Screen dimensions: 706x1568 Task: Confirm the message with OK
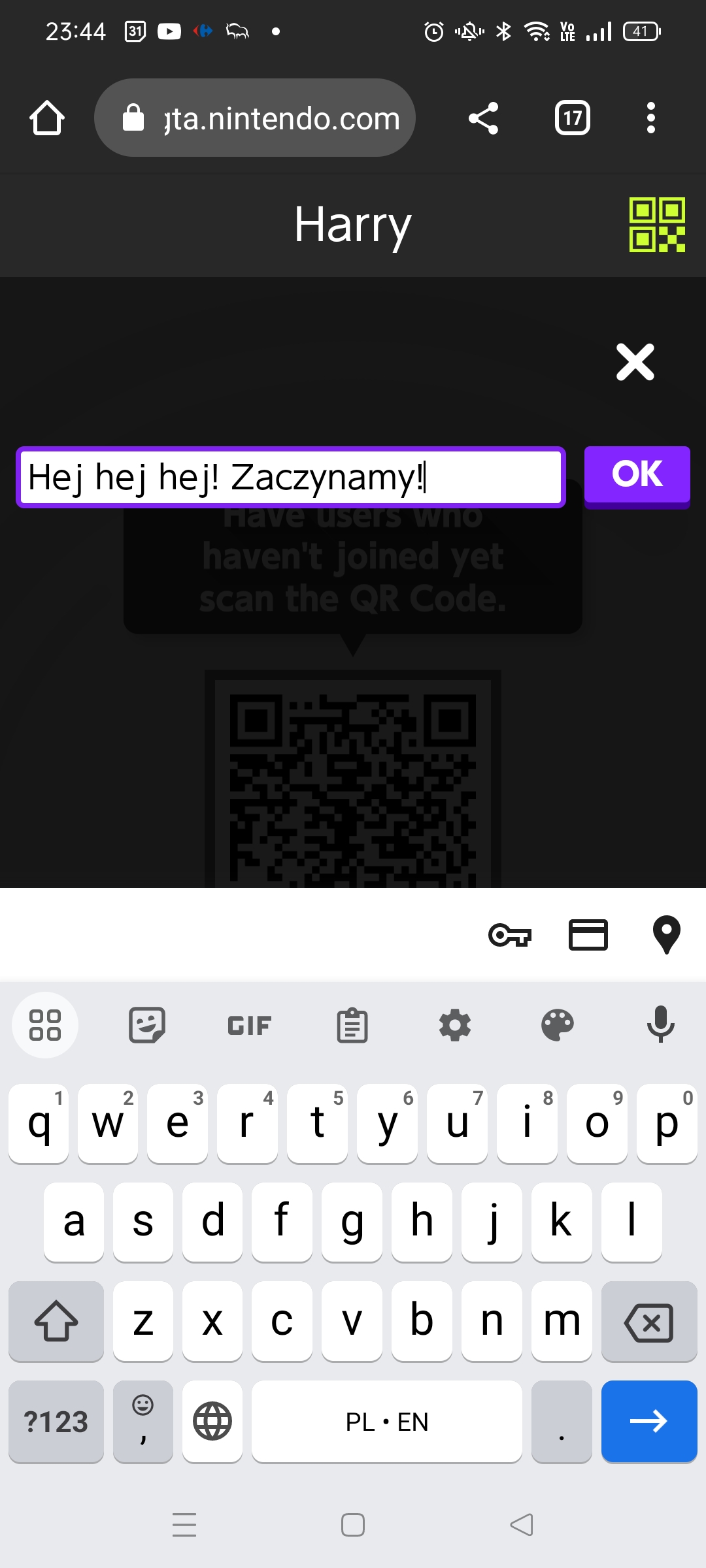pyautogui.click(x=637, y=474)
